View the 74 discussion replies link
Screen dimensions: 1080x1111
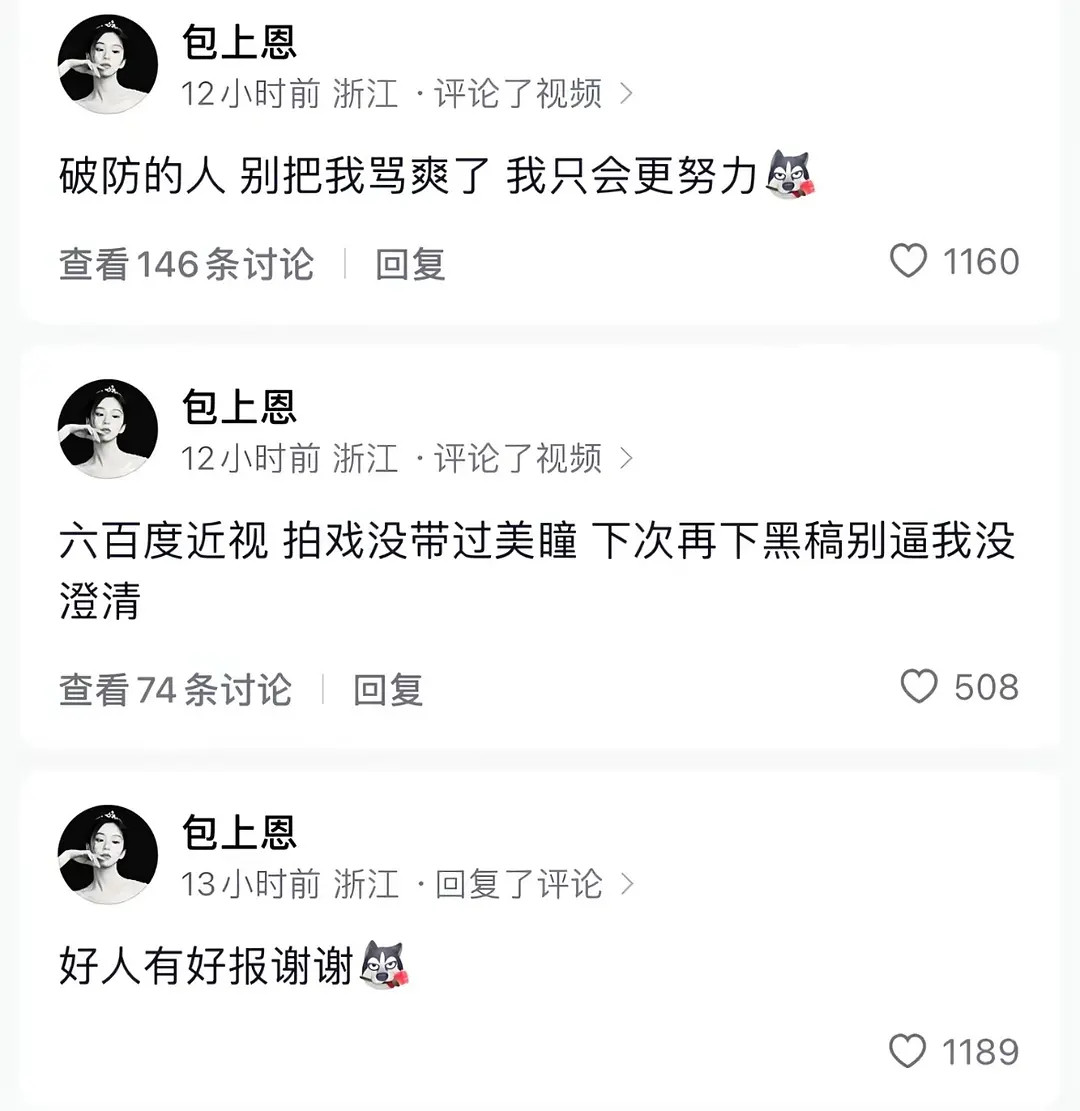point(175,689)
